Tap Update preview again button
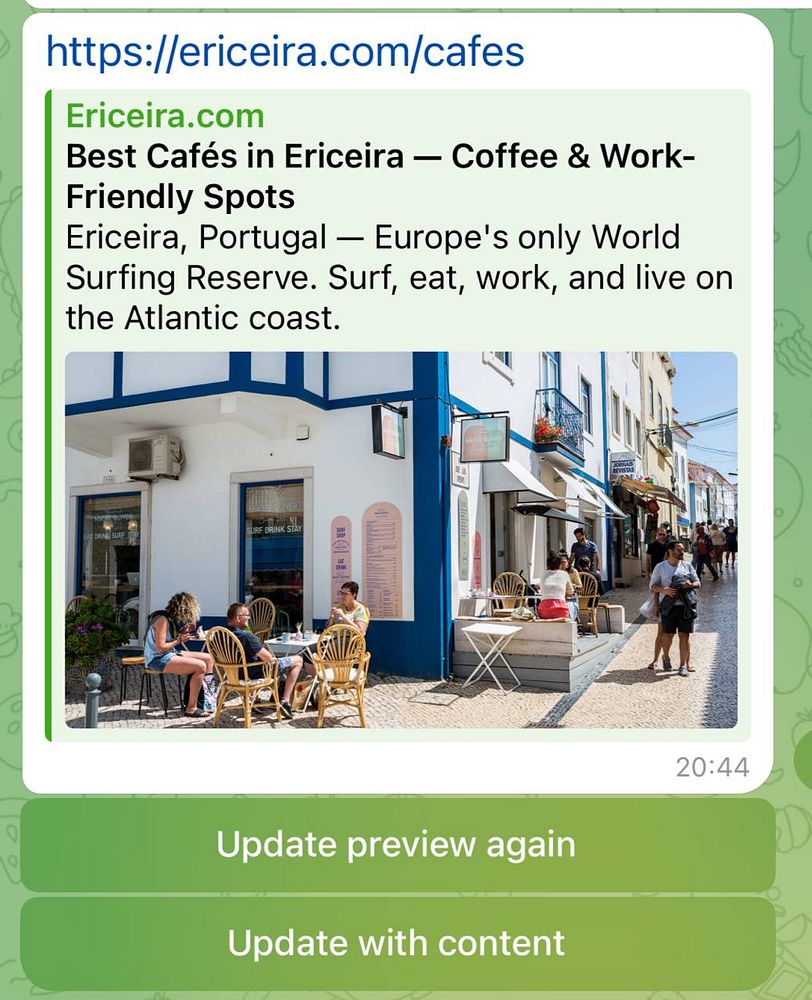This screenshot has height=1000, width=812. point(397,845)
